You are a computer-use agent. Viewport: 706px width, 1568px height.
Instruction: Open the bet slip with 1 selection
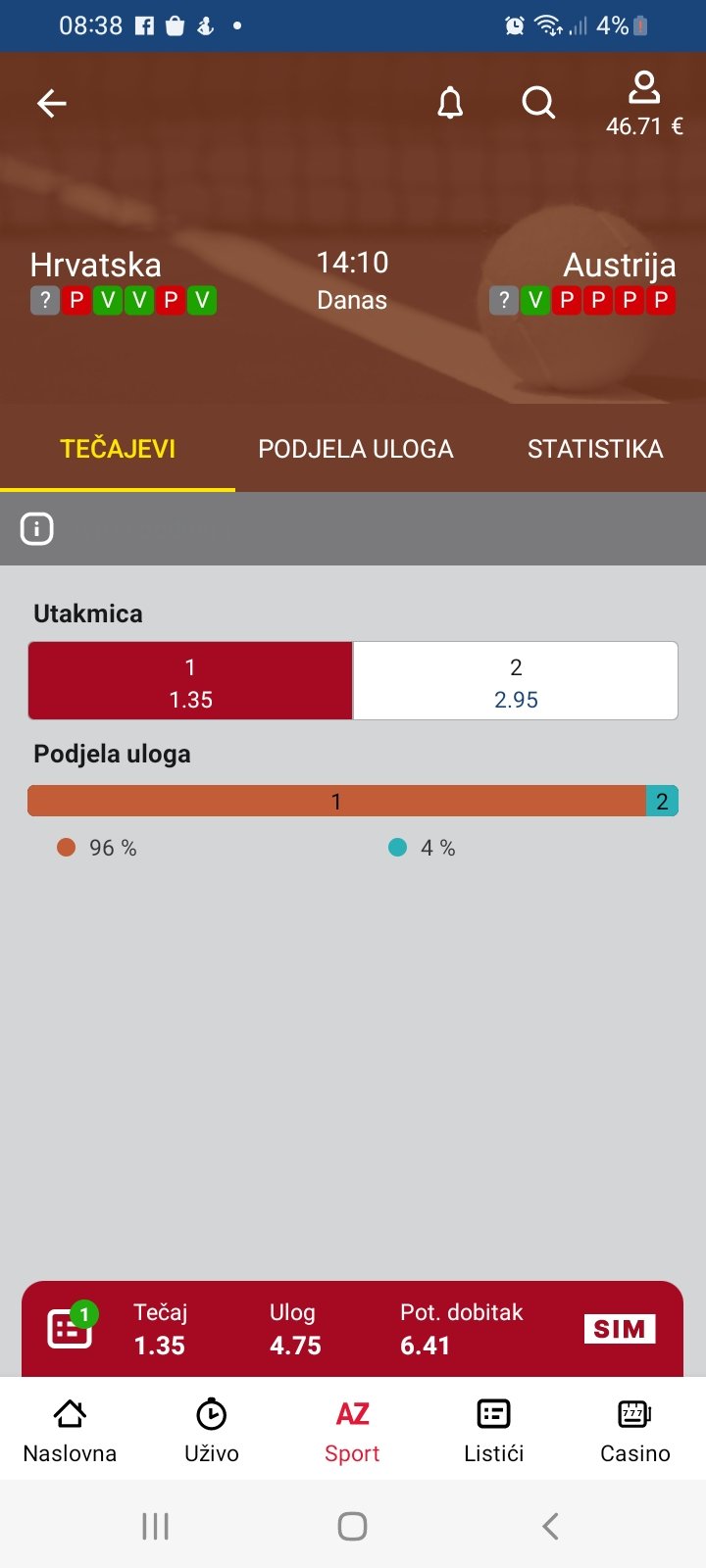pyautogui.click(x=72, y=1328)
